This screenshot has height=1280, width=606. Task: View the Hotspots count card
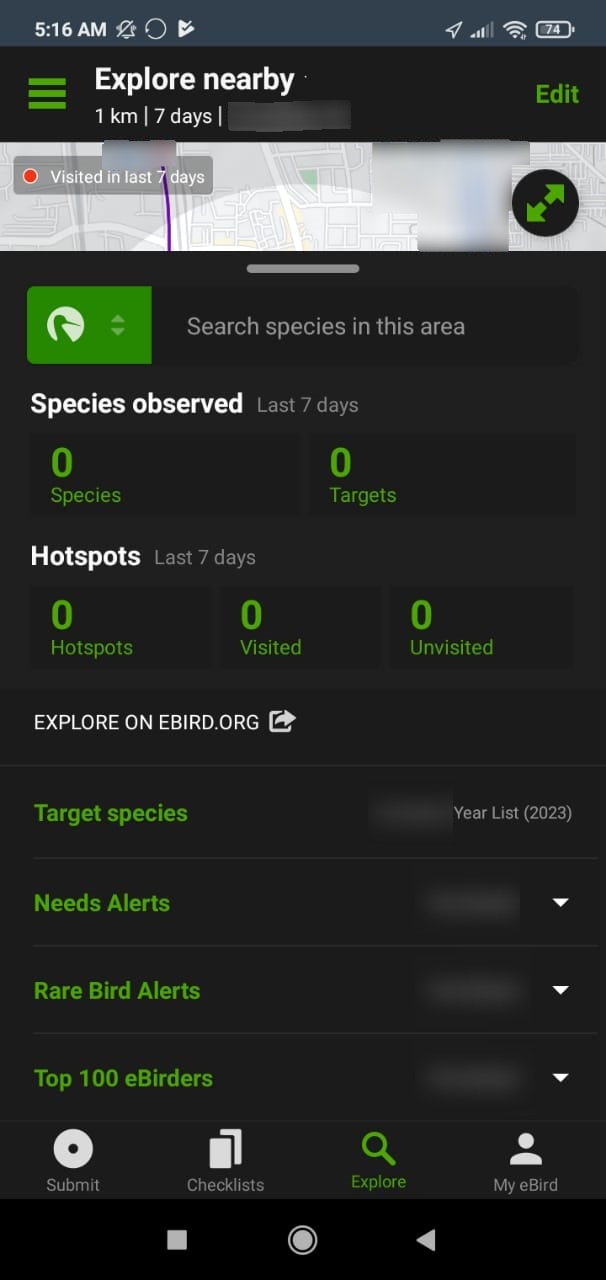[120, 628]
